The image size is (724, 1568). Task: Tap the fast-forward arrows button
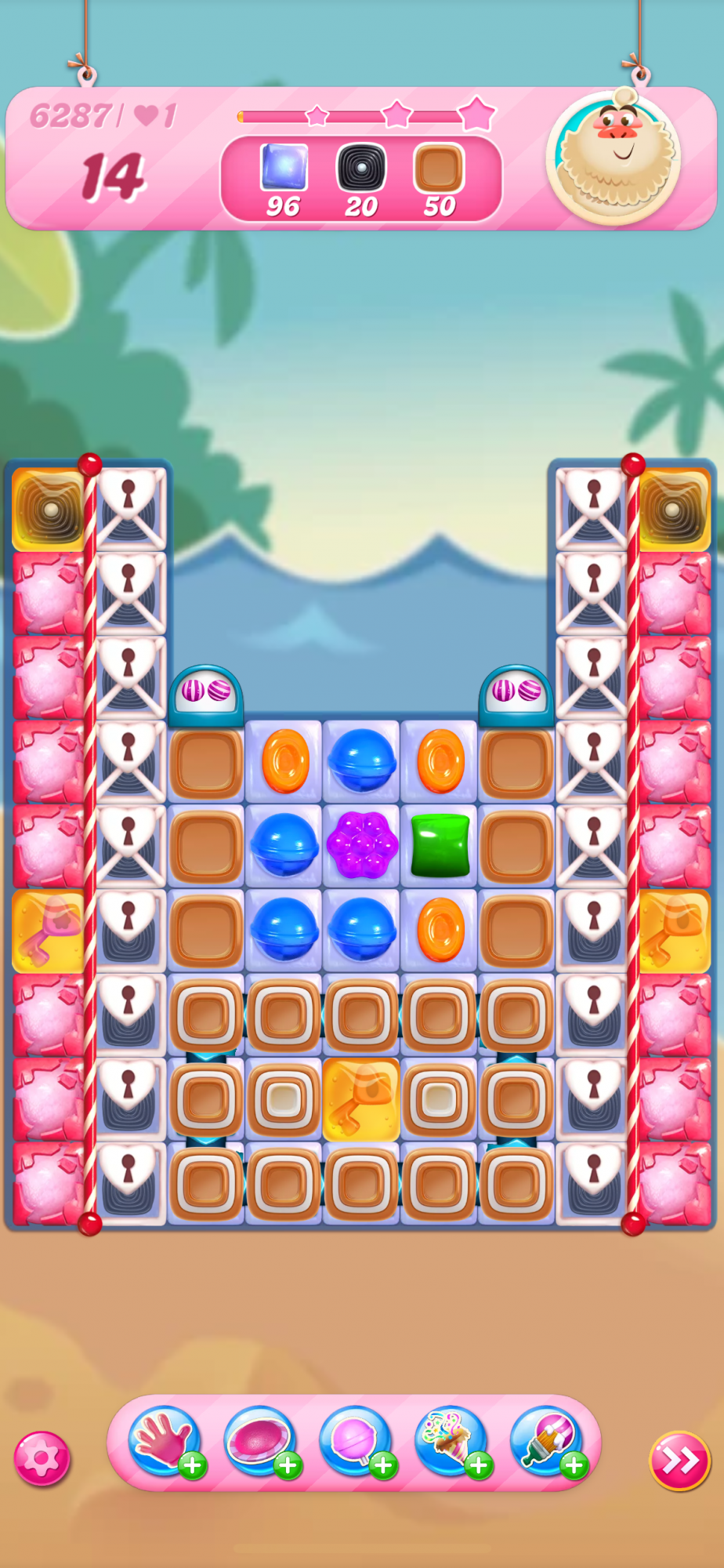pos(679,1461)
